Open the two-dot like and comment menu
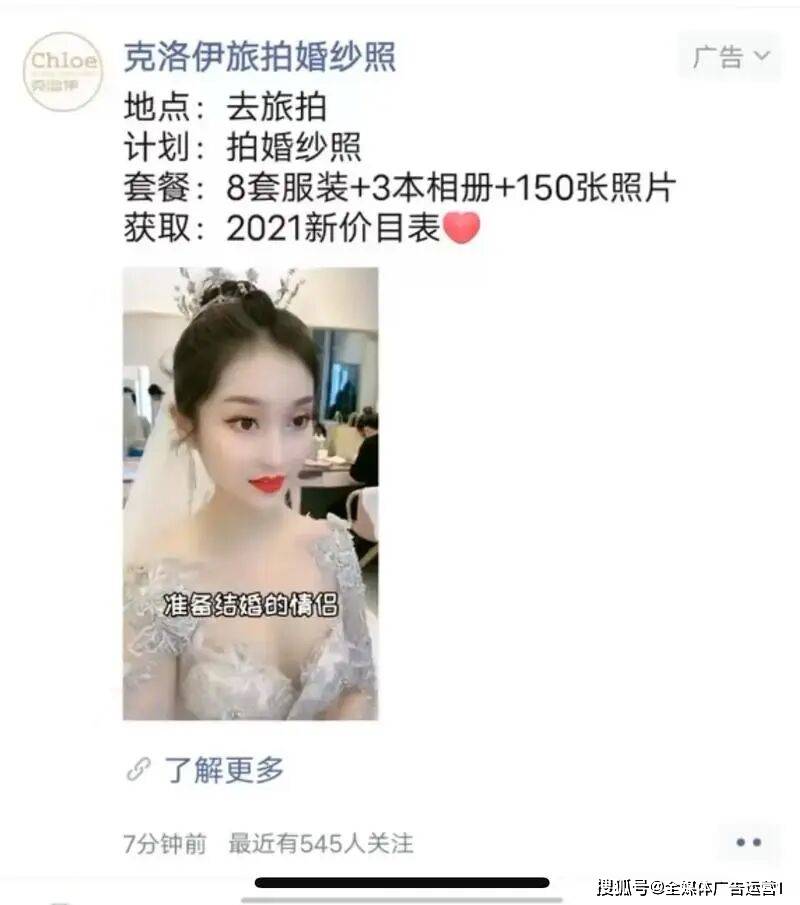This screenshot has width=800, height=905. tap(748, 843)
